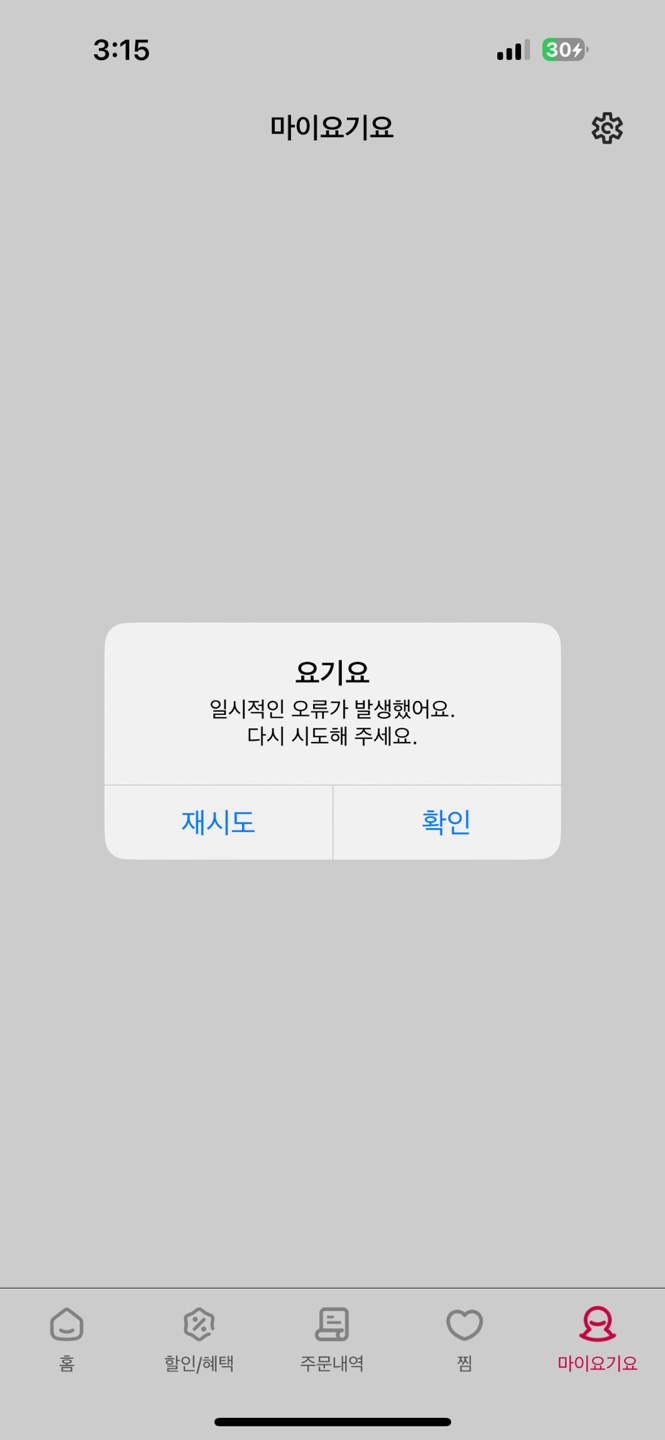Tap 재시도 to retry loading
Image resolution: width=665 pixels, height=1440 pixels.
coord(218,822)
